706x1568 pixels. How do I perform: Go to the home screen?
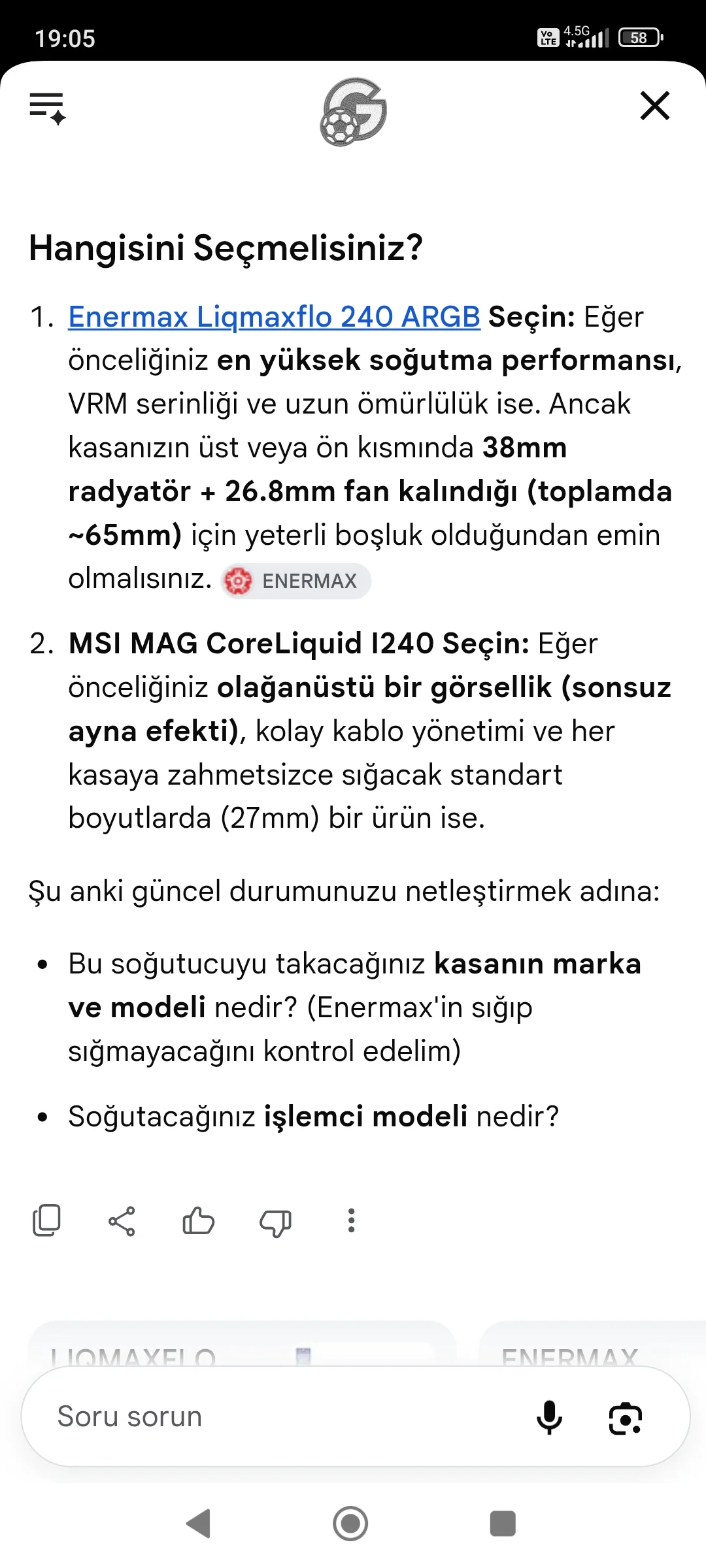click(350, 1524)
